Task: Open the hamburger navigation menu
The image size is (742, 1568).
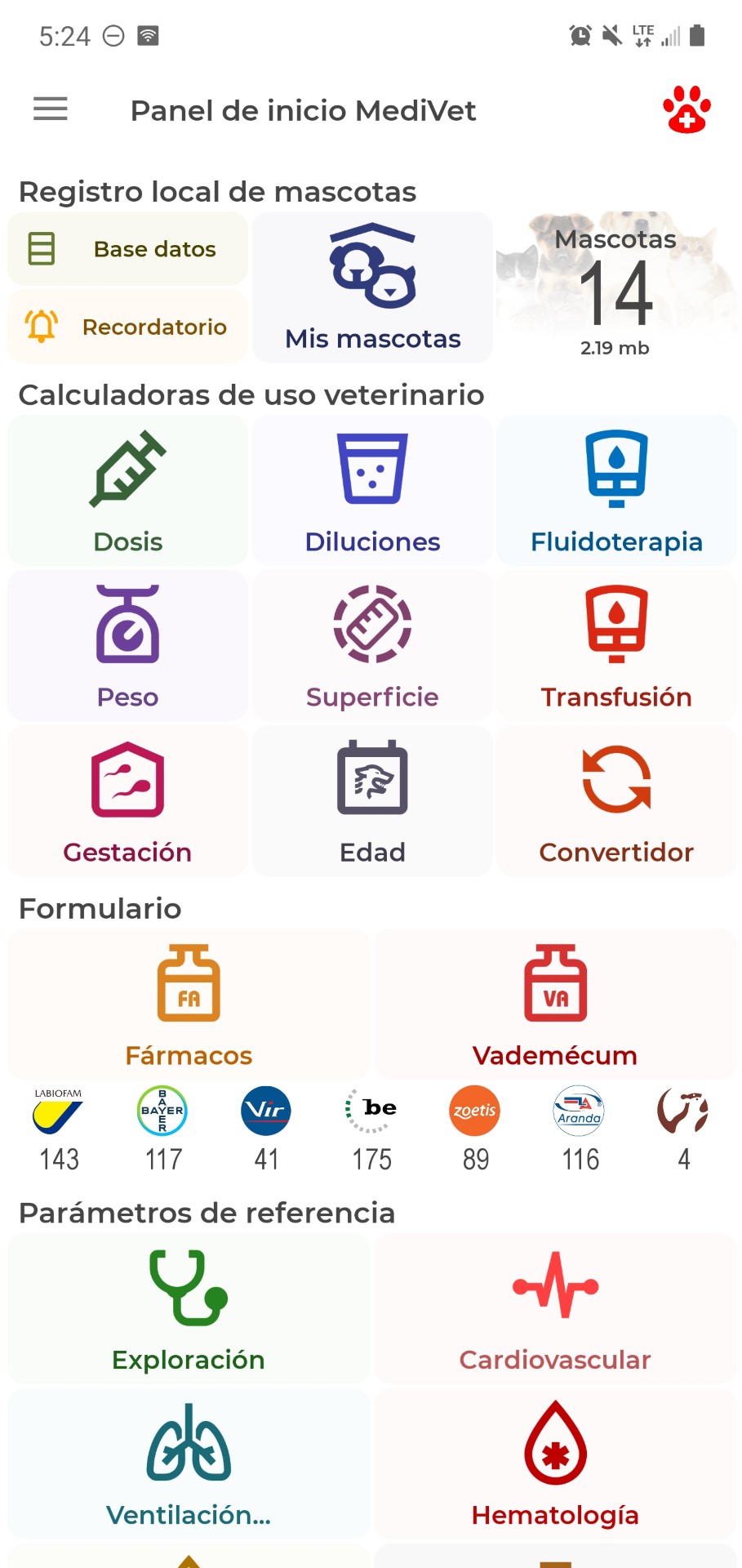Action: point(51,109)
